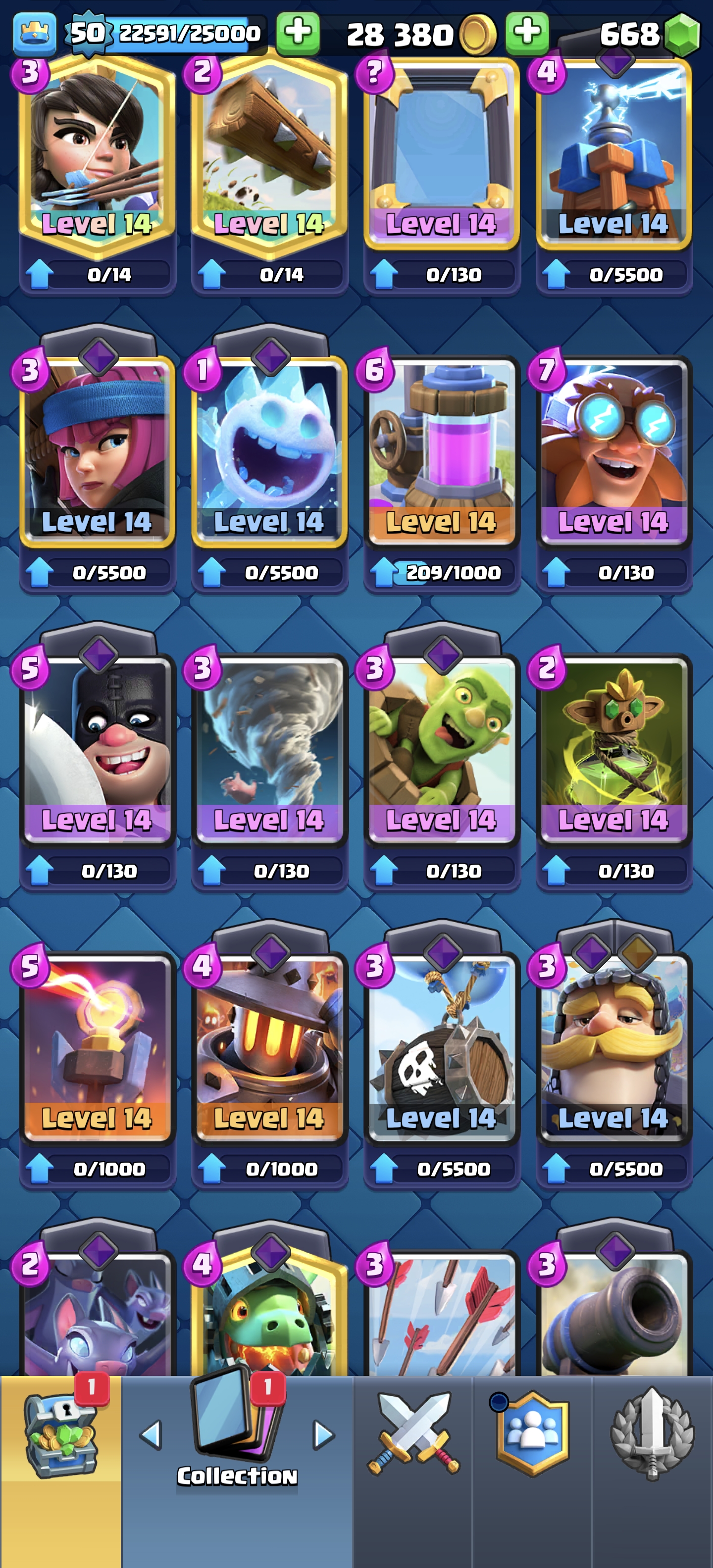This screenshot has height=1568, width=713.
Task: Open the Mirror card
Action: [x=442, y=158]
